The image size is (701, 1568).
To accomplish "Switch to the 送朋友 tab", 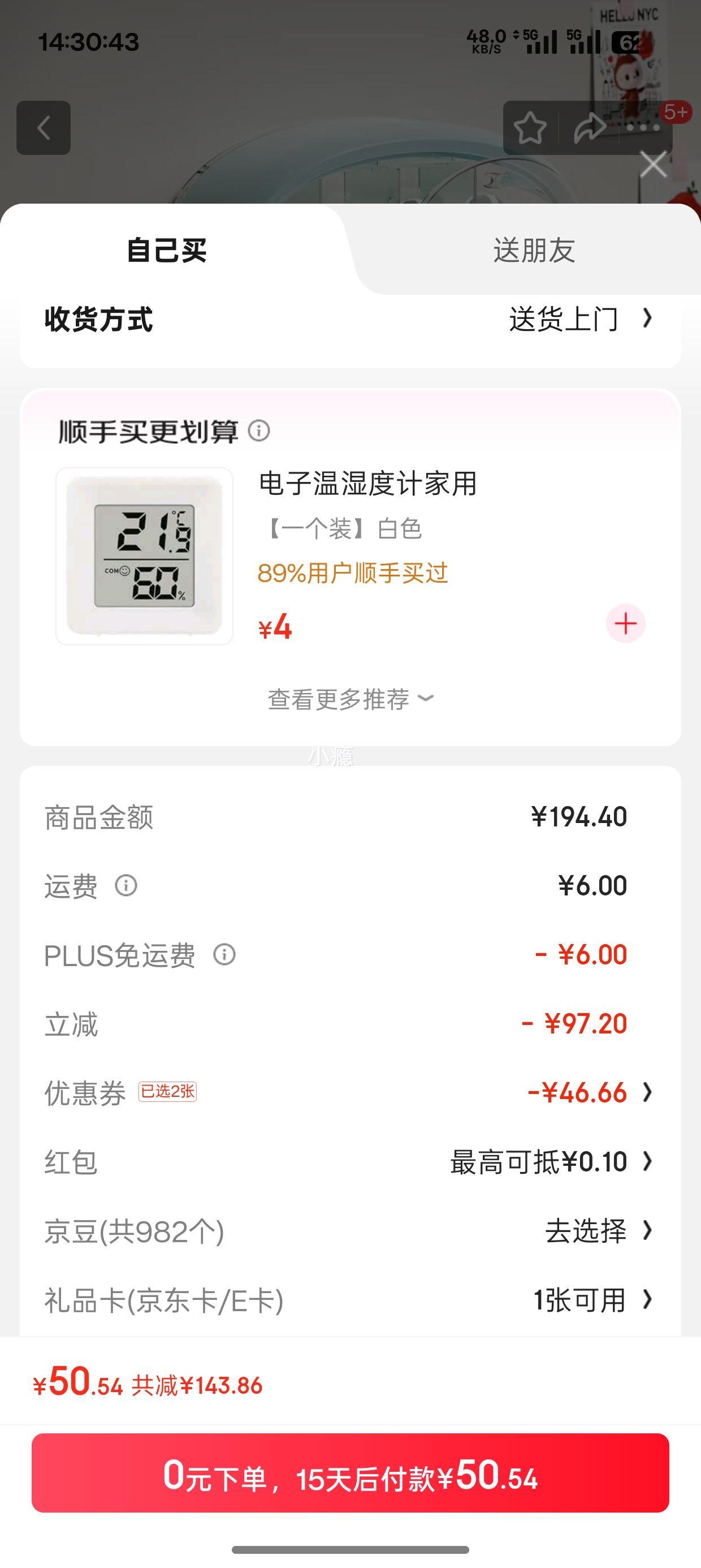I will (534, 250).
